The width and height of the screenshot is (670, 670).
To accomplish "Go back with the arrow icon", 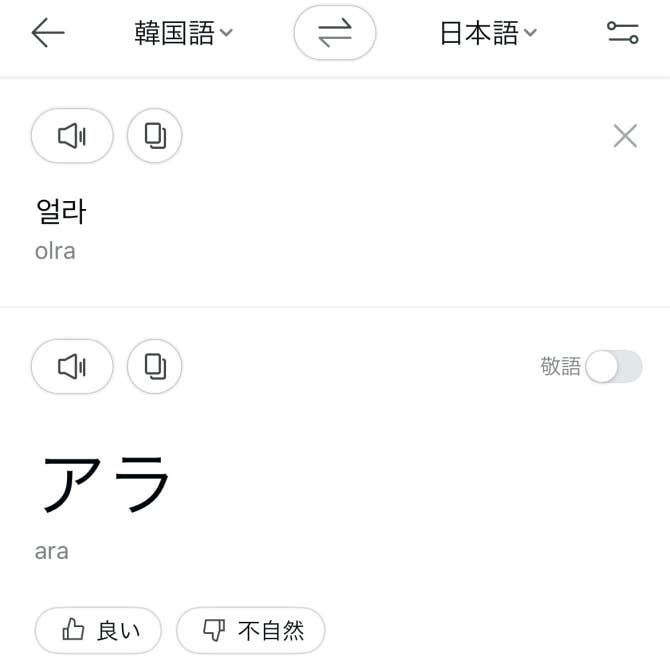I will [x=47, y=33].
